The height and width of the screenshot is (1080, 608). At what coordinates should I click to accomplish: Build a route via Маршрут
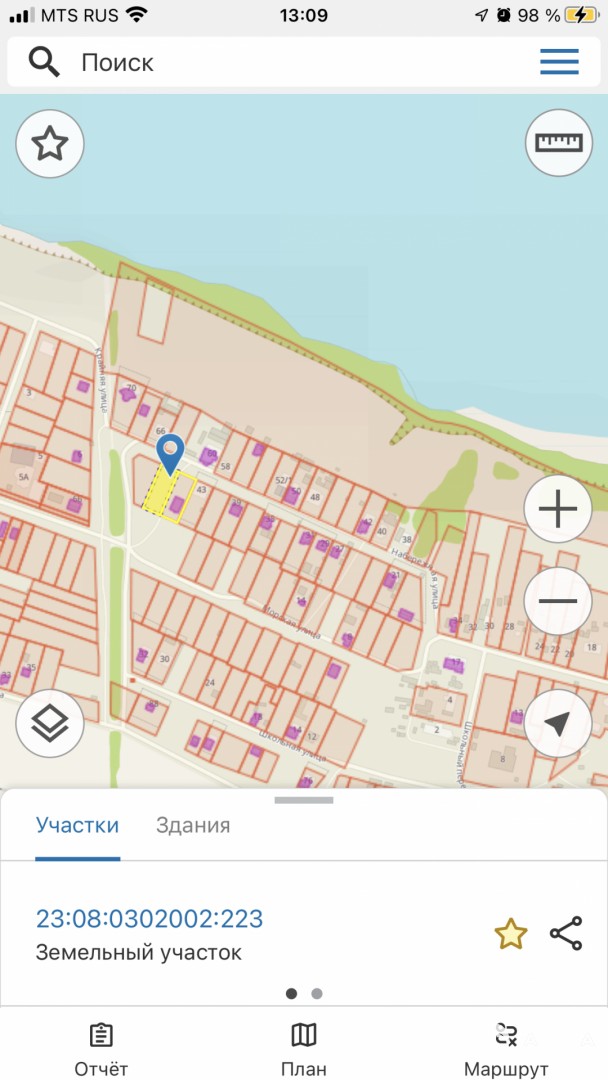coord(506,1050)
